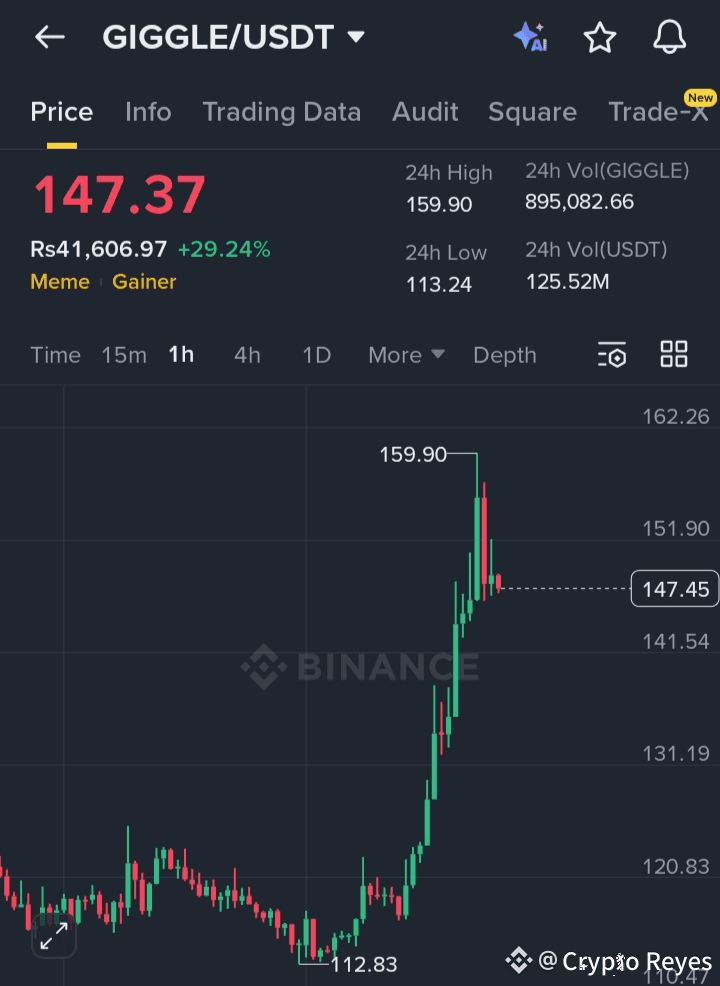Select the 15m chart interval
The image size is (720, 986).
[x=124, y=355]
